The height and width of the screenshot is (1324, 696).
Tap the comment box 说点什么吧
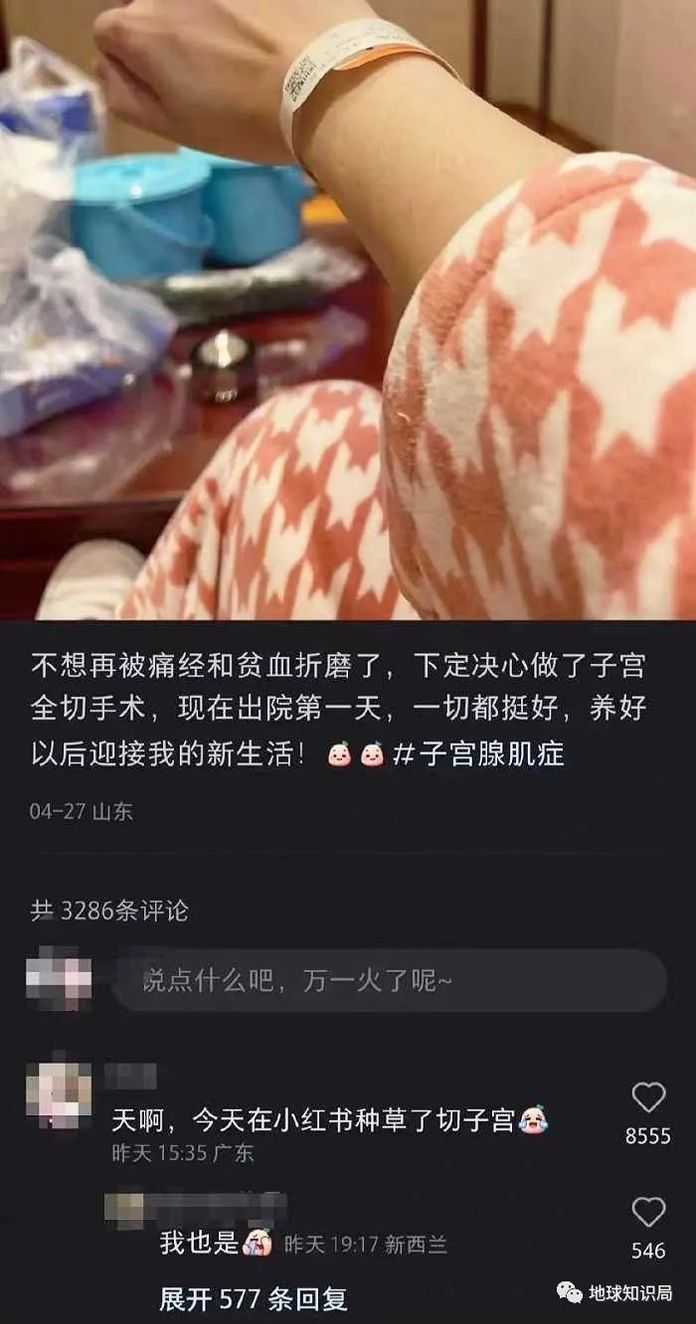390,981
